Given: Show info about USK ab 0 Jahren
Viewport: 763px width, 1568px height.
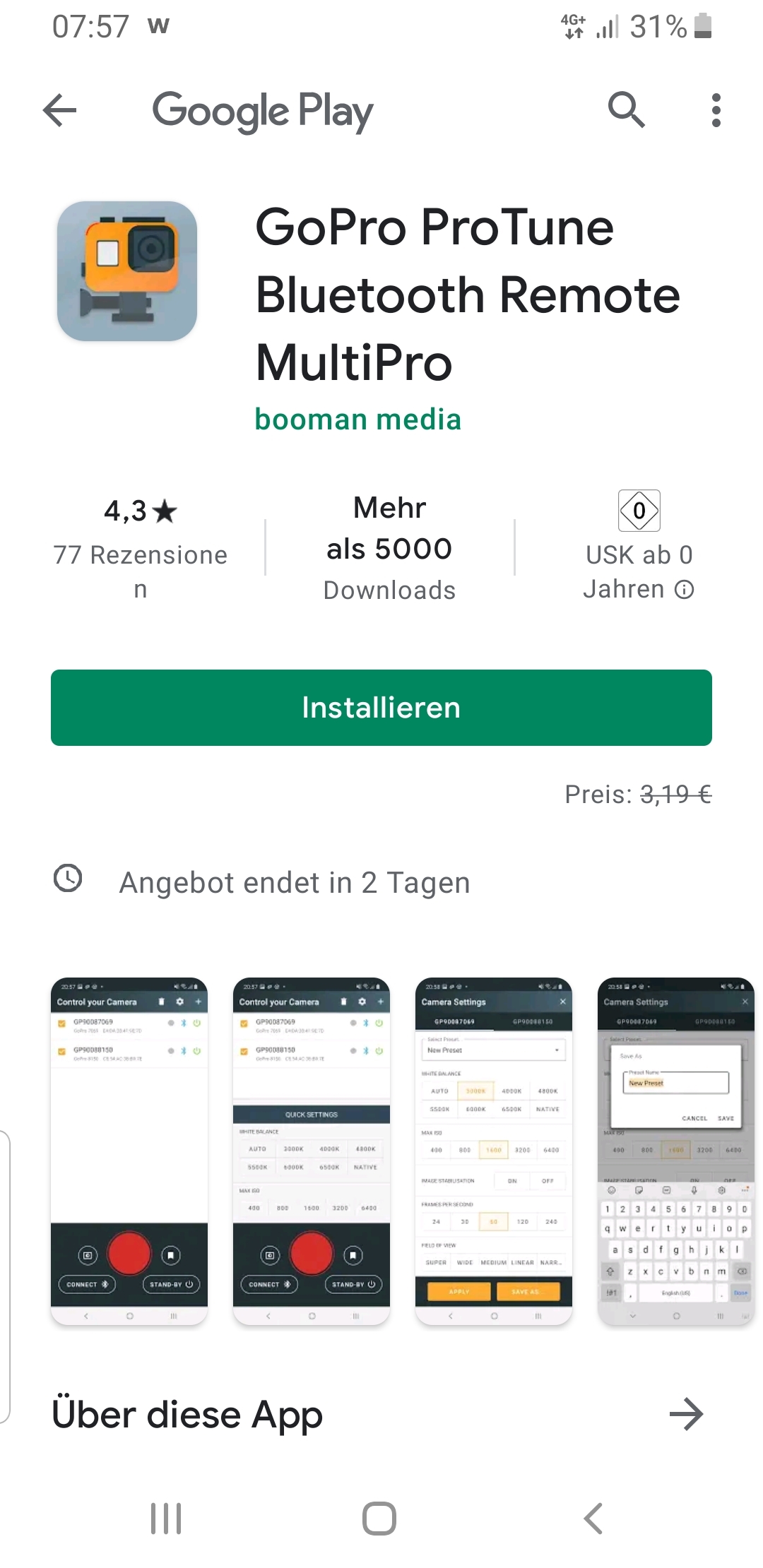Looking at the screenshot, I should click(x=684, y=589).
